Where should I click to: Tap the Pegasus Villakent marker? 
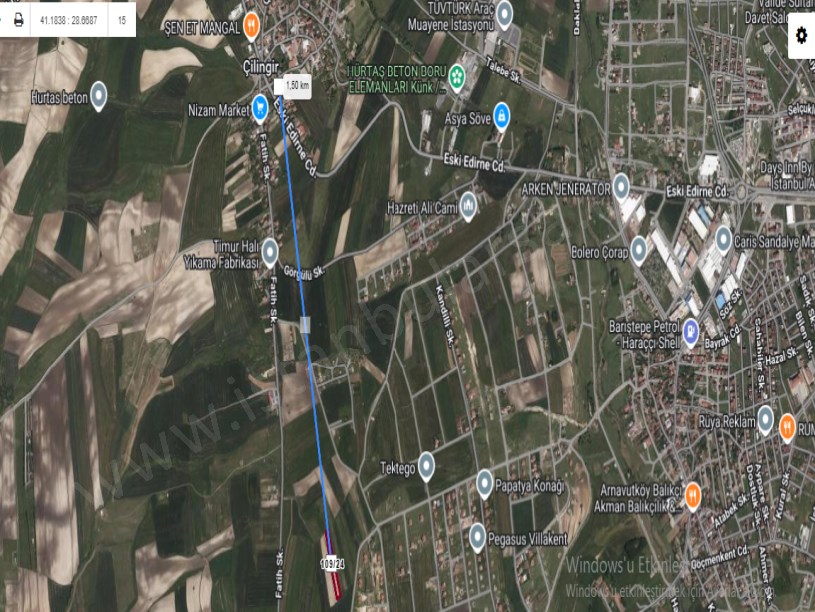(x=477, y=537)
